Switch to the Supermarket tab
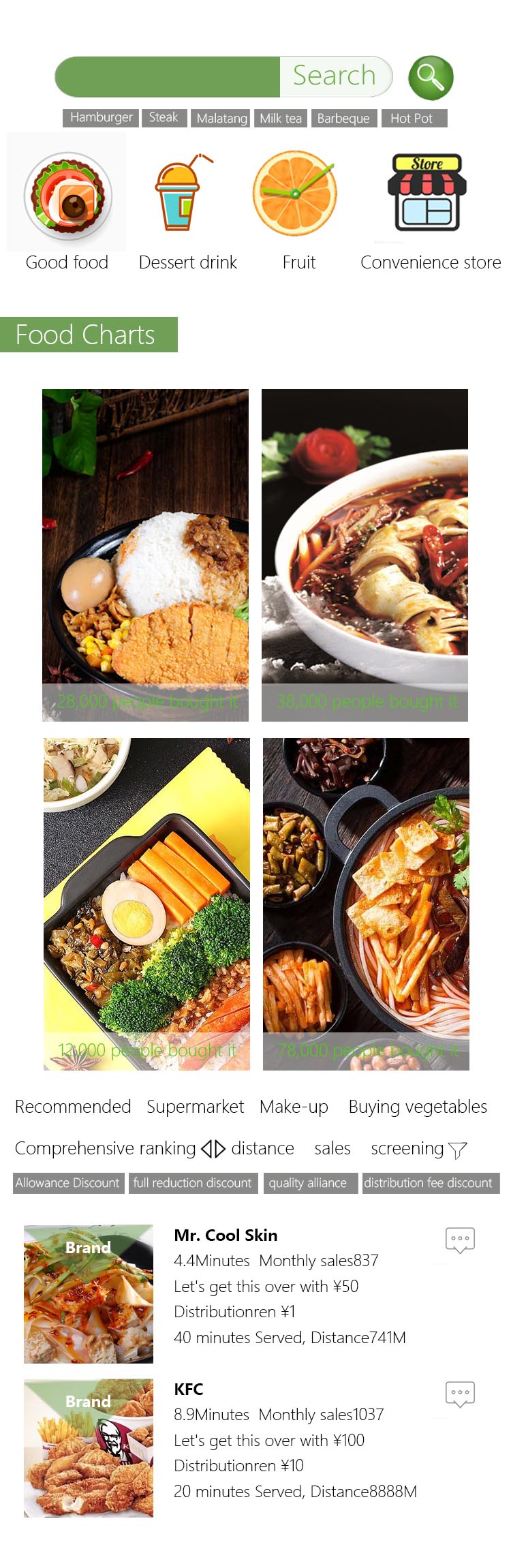511x1568 pixels. click(x=195, y=1106)
